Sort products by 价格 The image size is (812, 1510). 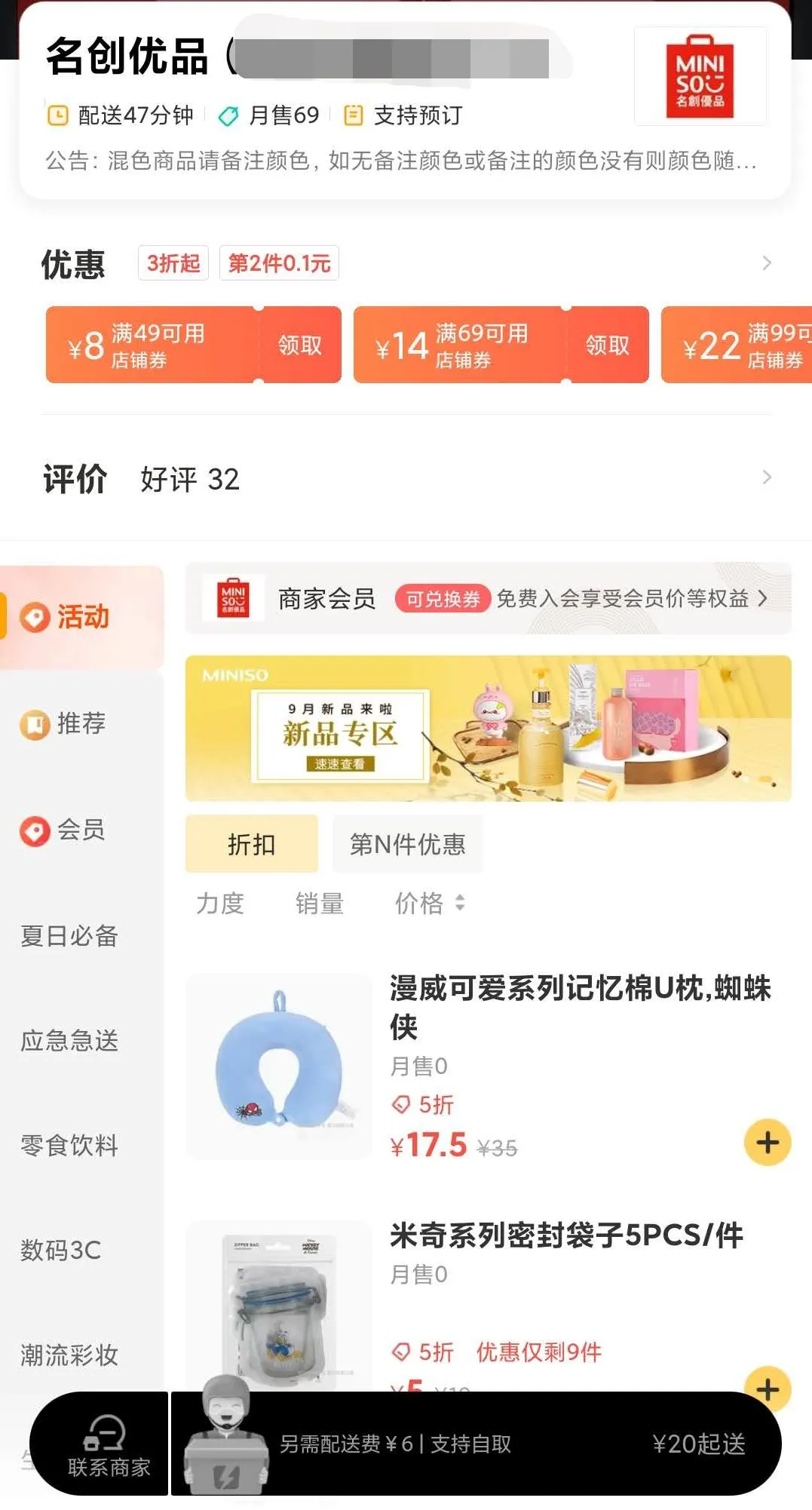point(430,903)
